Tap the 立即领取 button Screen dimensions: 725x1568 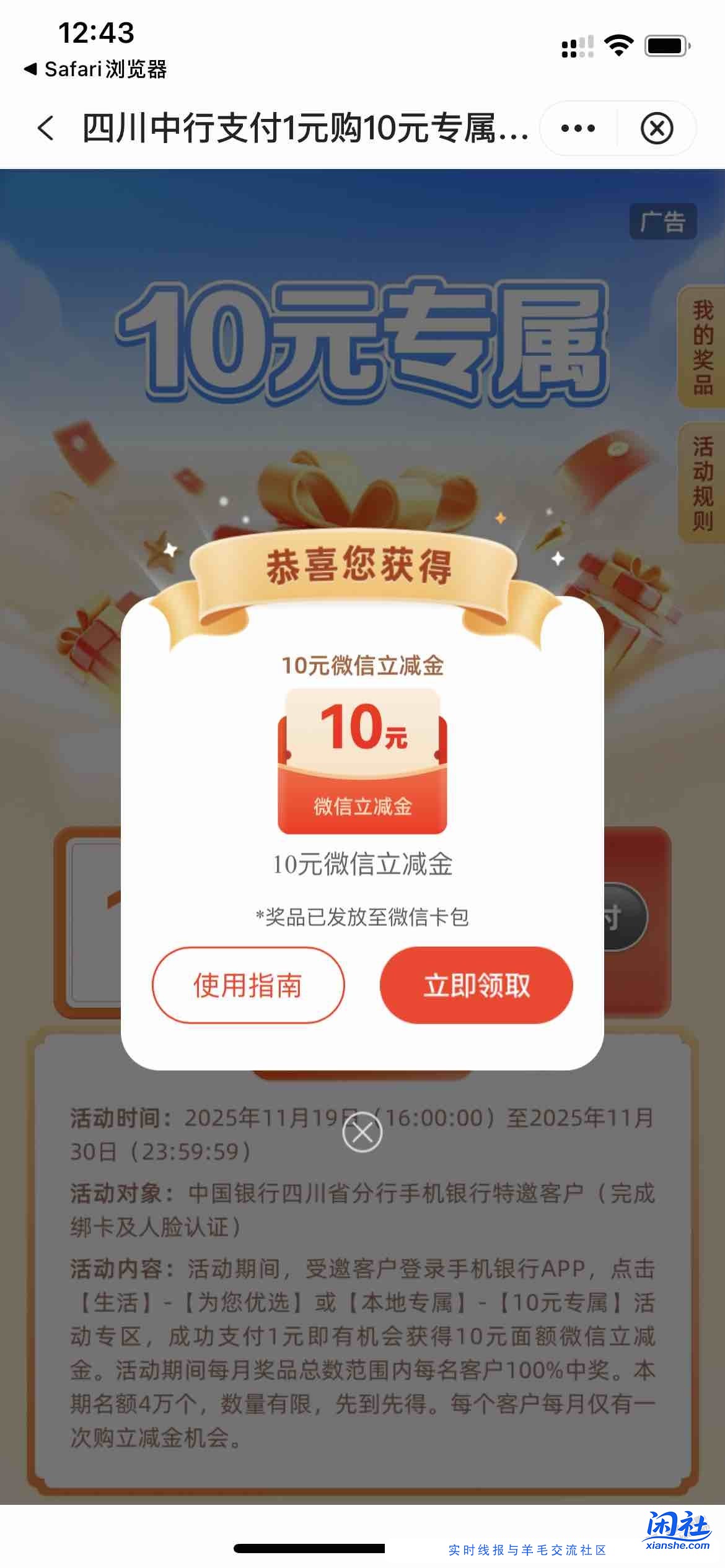tap(478, 985)
